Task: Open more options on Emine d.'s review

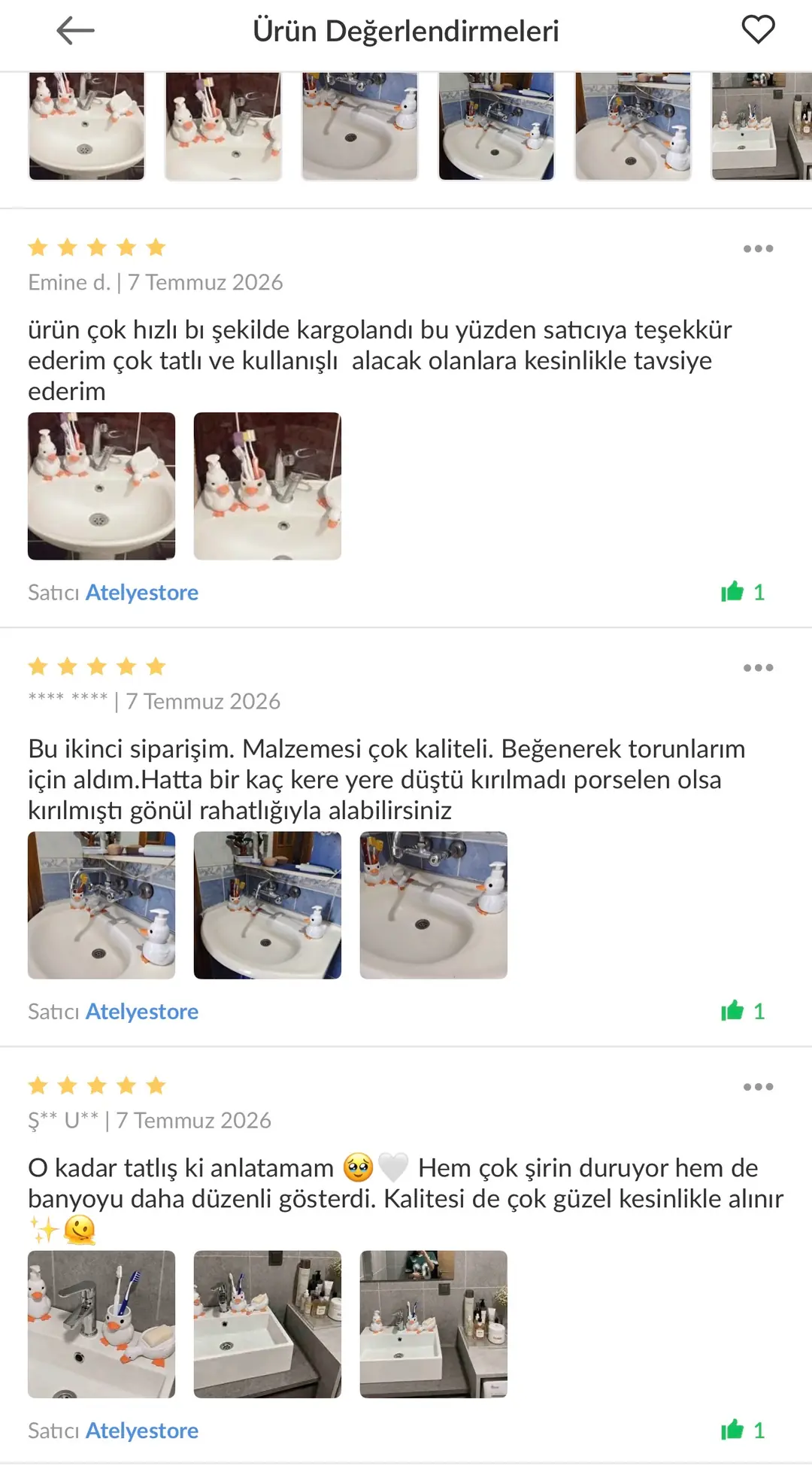Action: pos(758,249)
